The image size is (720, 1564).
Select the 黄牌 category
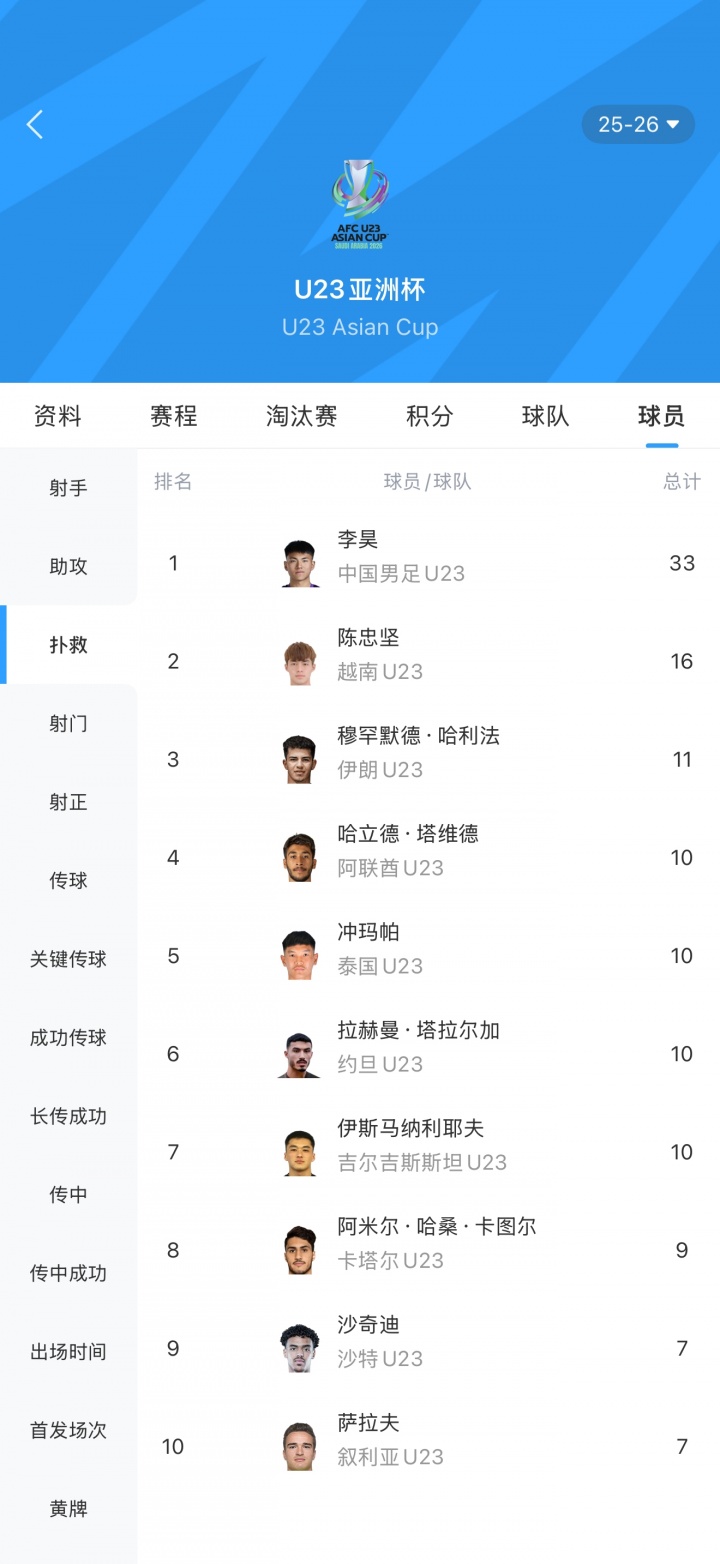(68, 1509)
